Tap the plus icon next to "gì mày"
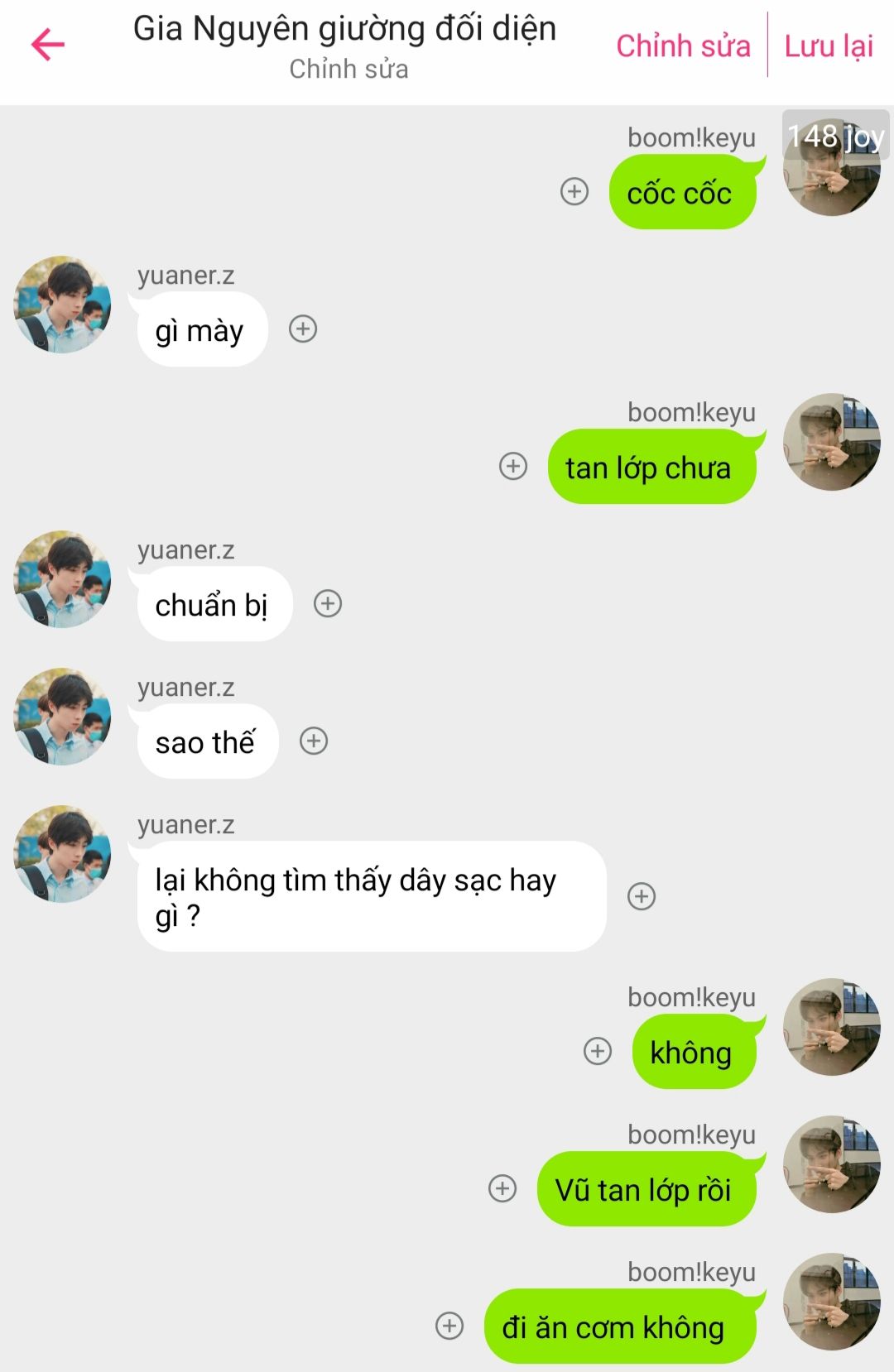 pyautogui.click(x=303, y=329)
